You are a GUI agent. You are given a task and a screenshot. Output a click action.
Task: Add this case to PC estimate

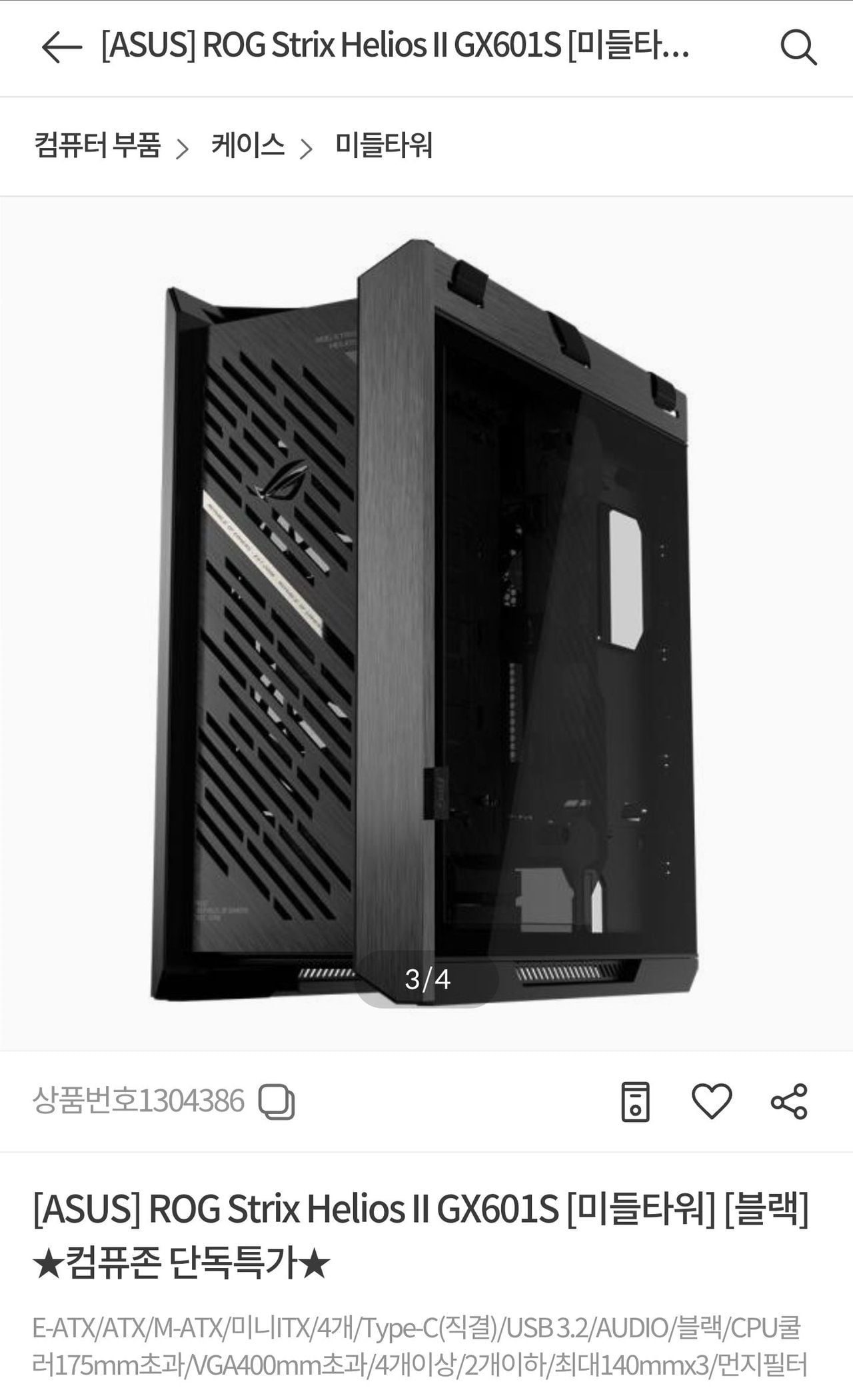[634, 1101]
